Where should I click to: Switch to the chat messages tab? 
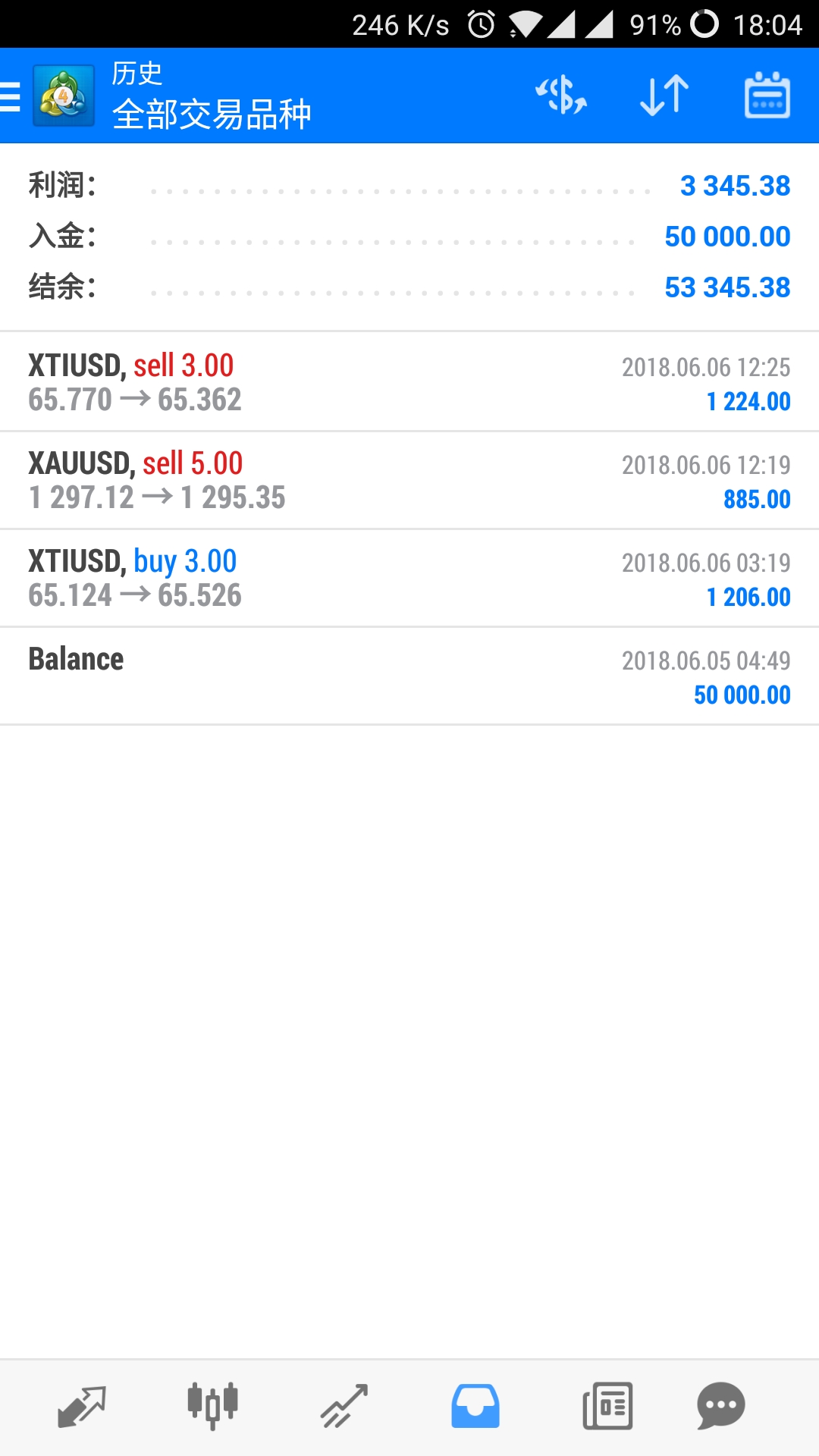click(x=720, y=1407)
